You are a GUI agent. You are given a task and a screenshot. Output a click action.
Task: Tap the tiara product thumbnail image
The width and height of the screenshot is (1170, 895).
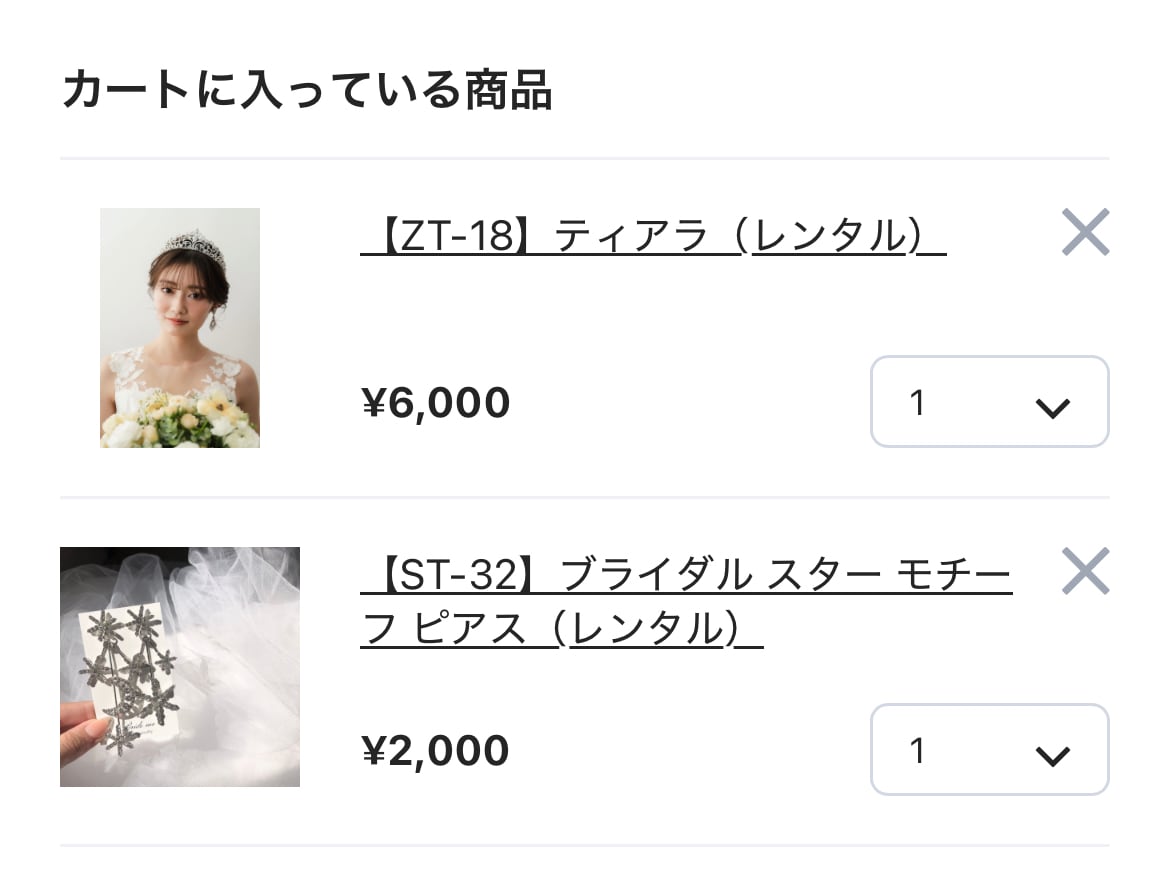(180, 328)
